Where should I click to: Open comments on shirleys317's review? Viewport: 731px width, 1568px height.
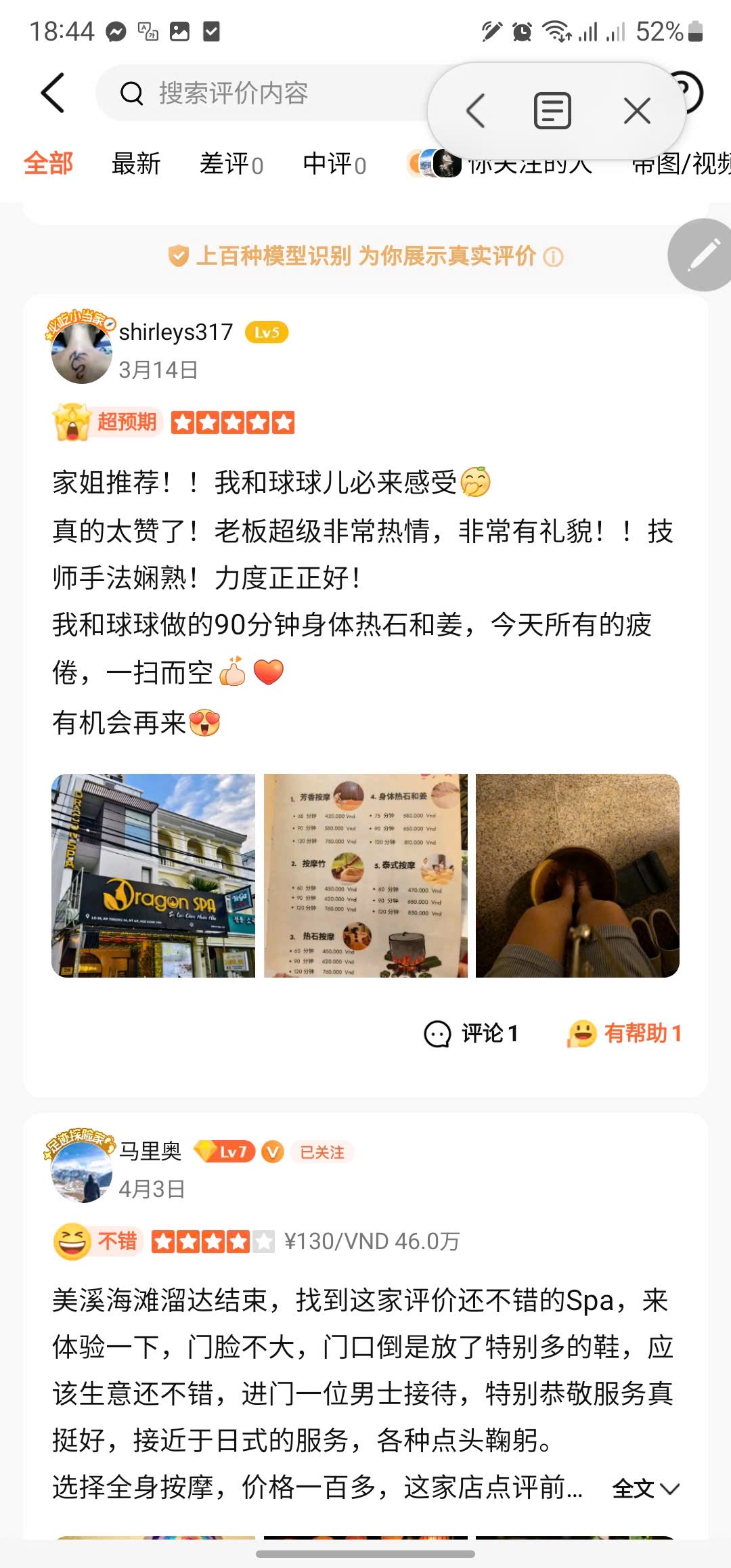pos(471,1034)
